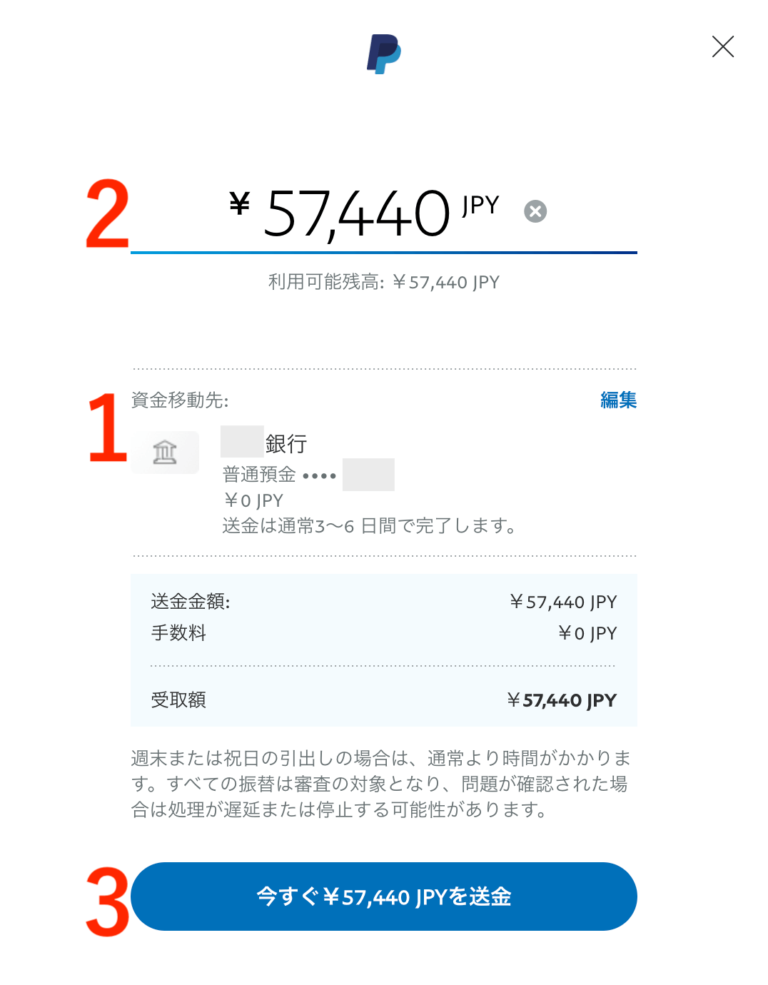
Task: Click the 受取額 total row
Action: (x=382, y=700)
